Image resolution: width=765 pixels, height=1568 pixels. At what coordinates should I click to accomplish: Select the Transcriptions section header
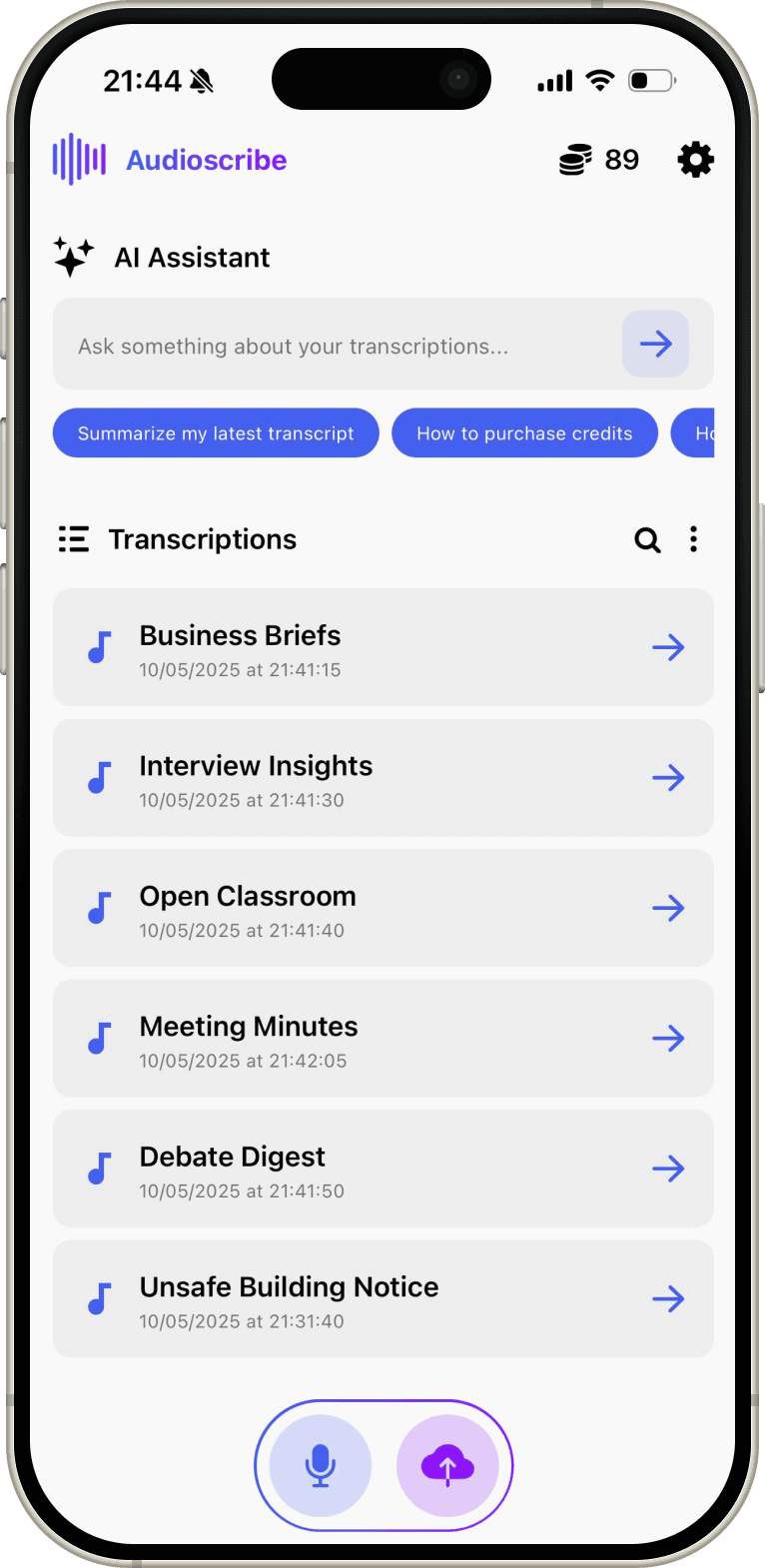(x=202, y=539)
